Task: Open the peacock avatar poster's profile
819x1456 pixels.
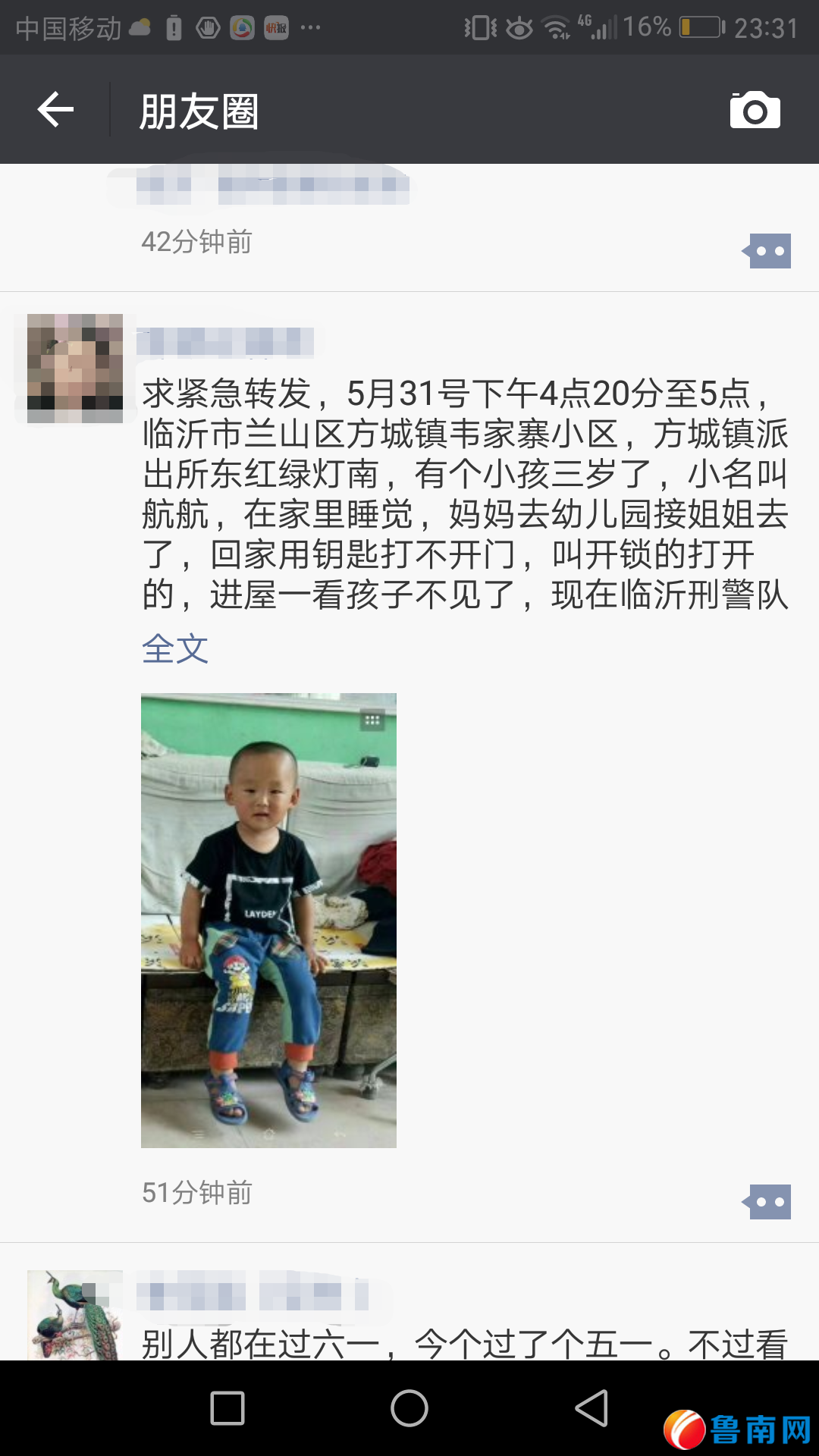Action: (x=75, y=1316)
